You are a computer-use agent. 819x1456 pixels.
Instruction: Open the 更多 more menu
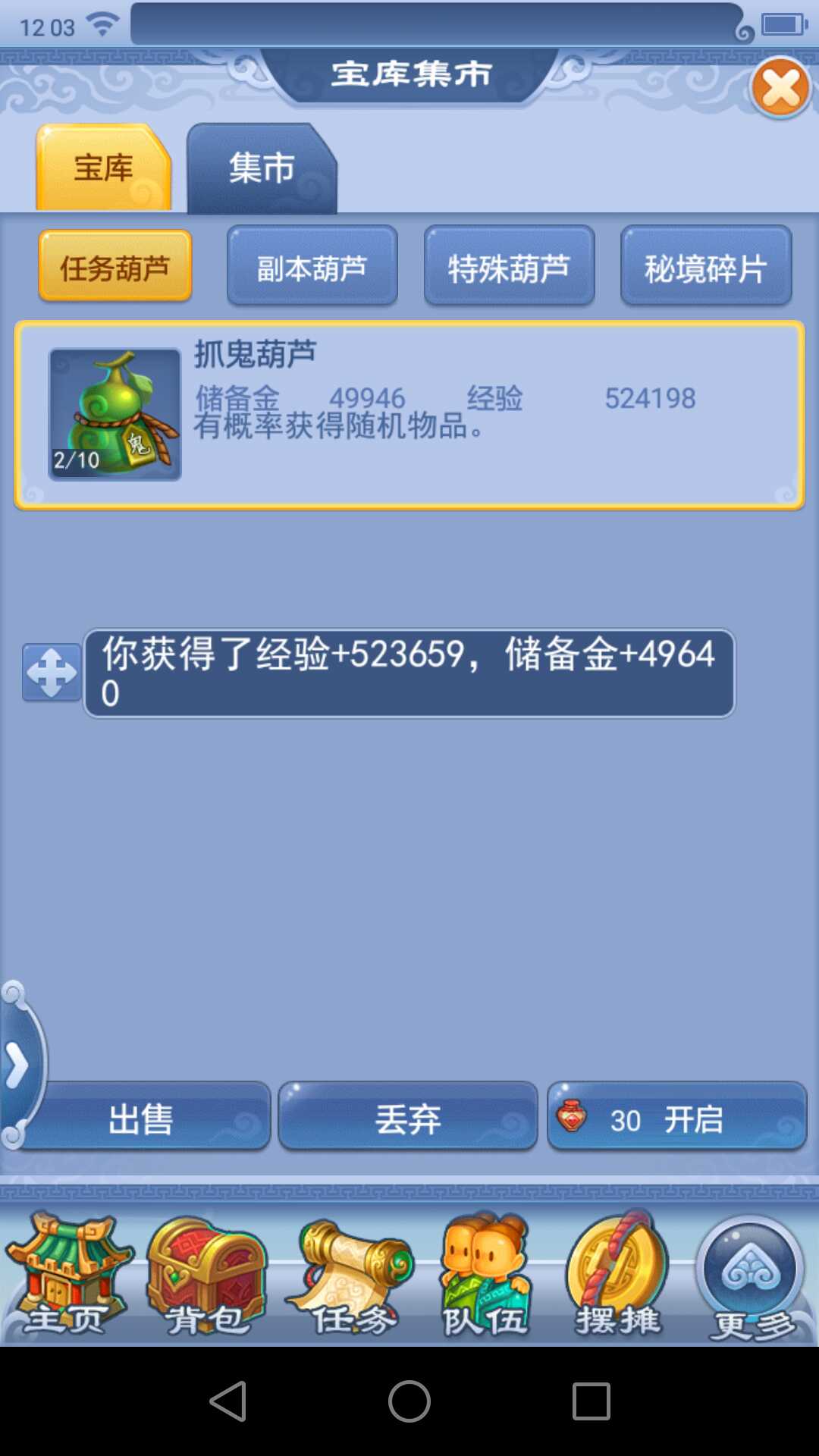point(751,1274)
